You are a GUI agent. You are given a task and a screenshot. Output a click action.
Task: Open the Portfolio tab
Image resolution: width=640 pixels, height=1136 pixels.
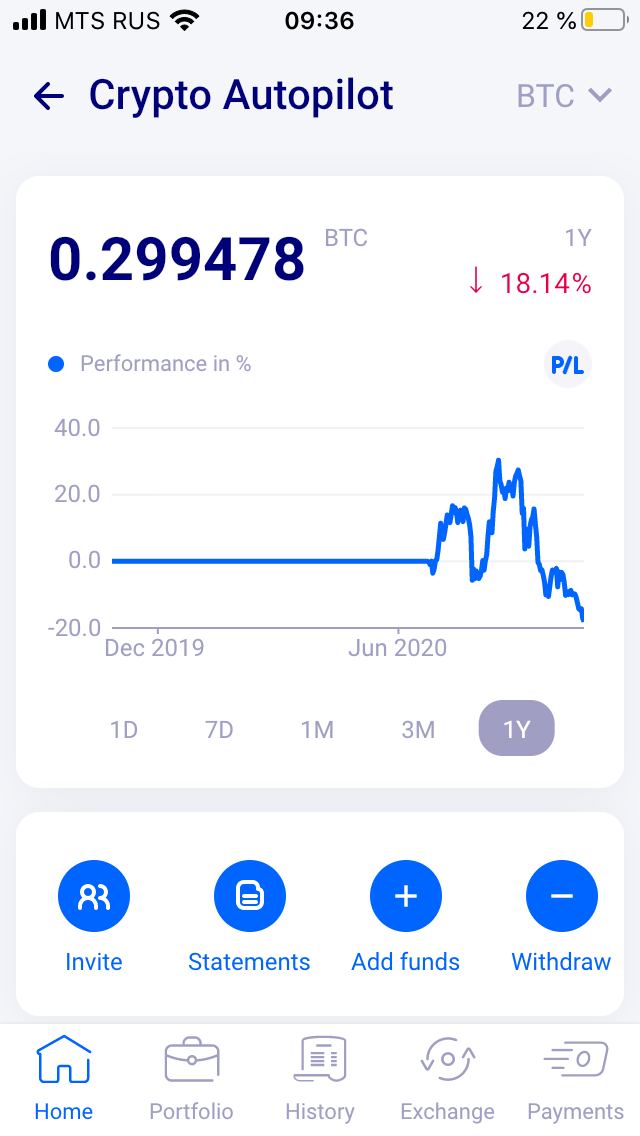coord(191,1078)
